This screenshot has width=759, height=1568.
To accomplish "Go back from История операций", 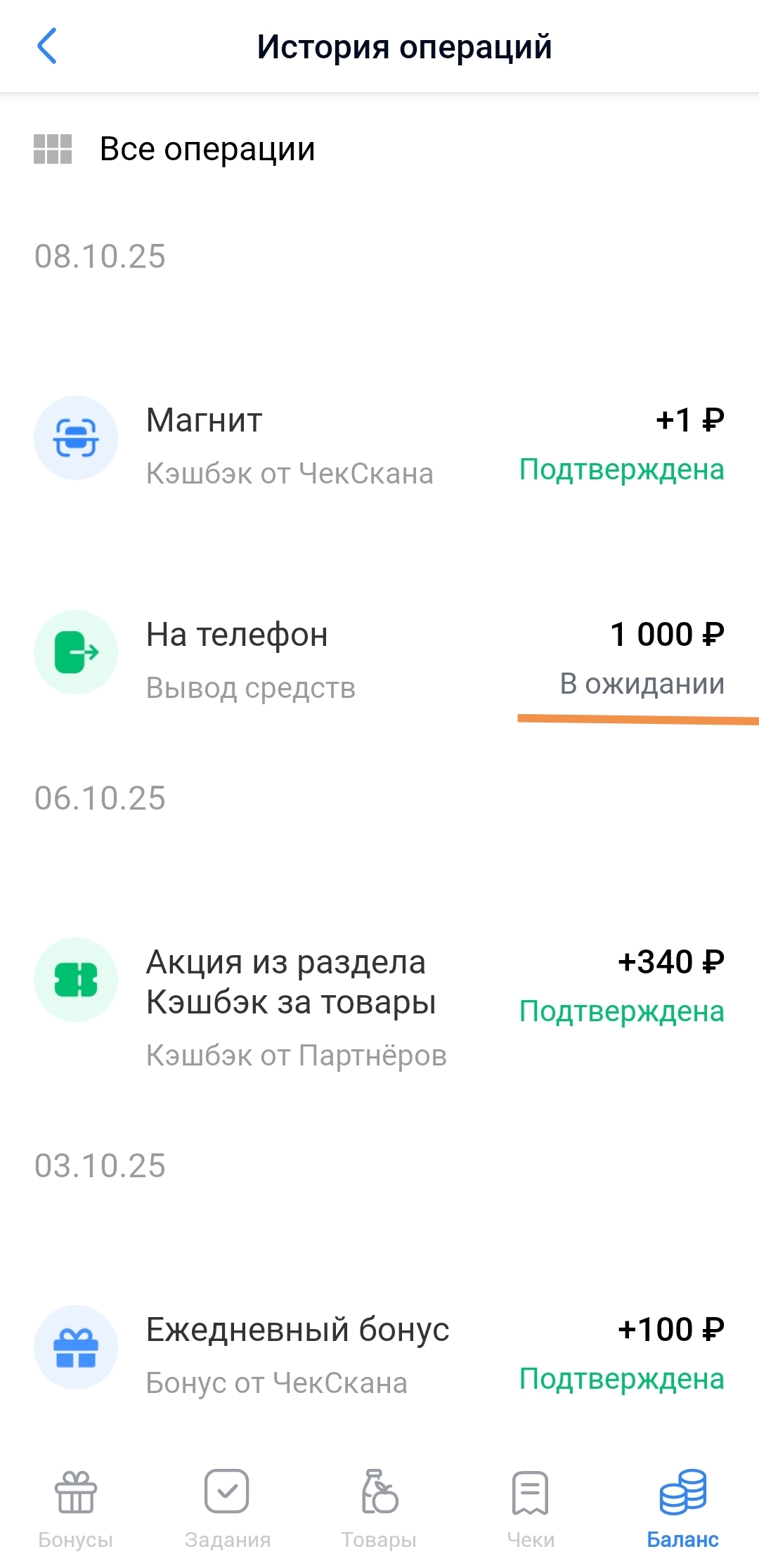I will pyautogui.click(x=46, y=46).
